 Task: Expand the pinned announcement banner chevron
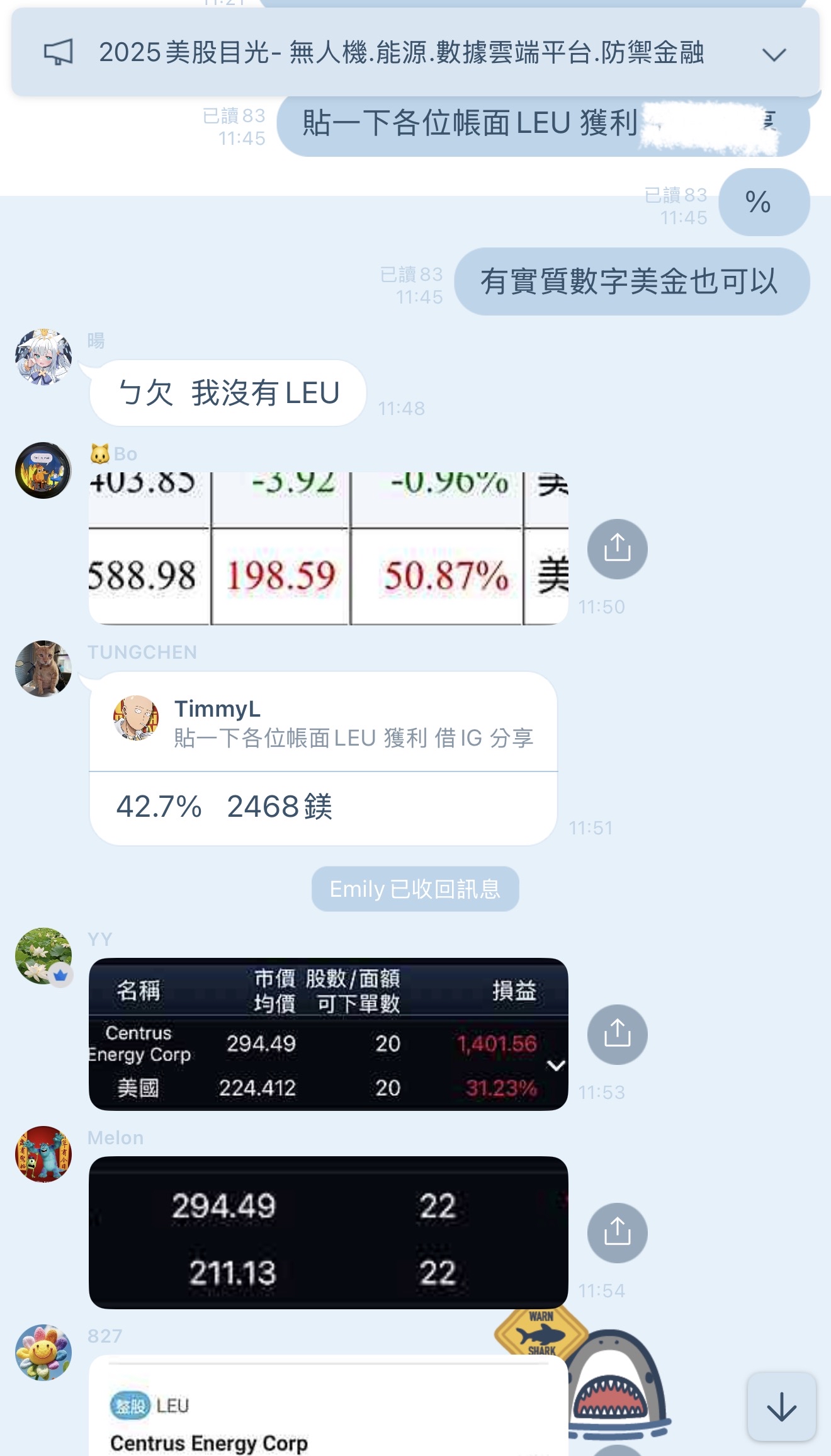pos(774,54)
